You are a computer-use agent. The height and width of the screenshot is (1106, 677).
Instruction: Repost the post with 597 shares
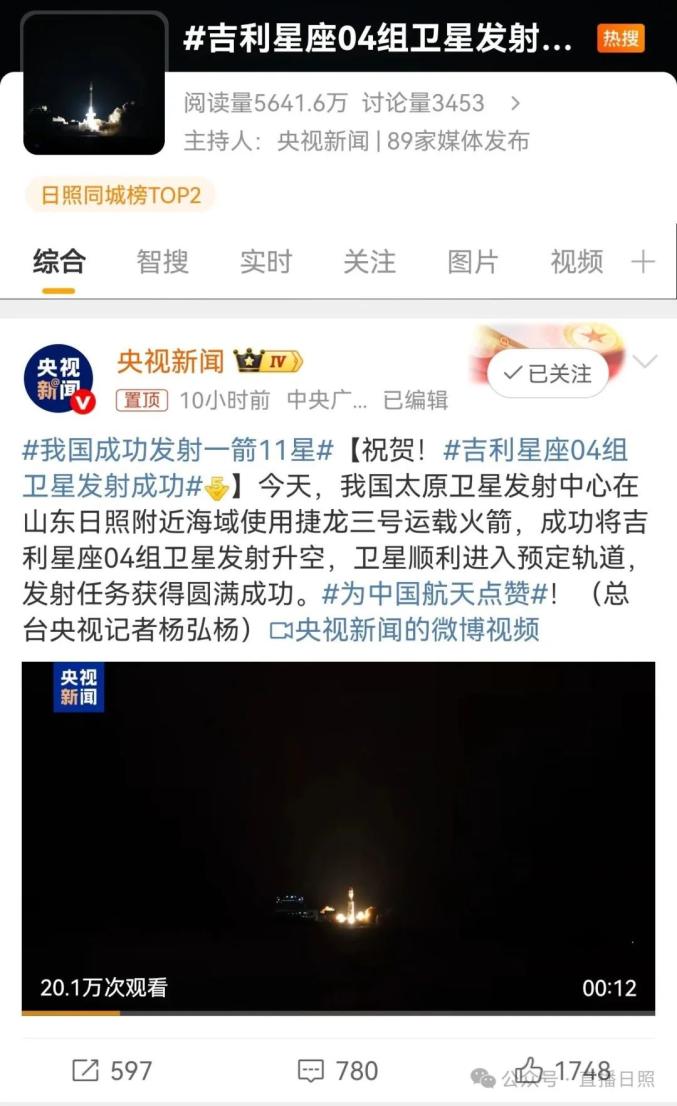click(112, 1071)
